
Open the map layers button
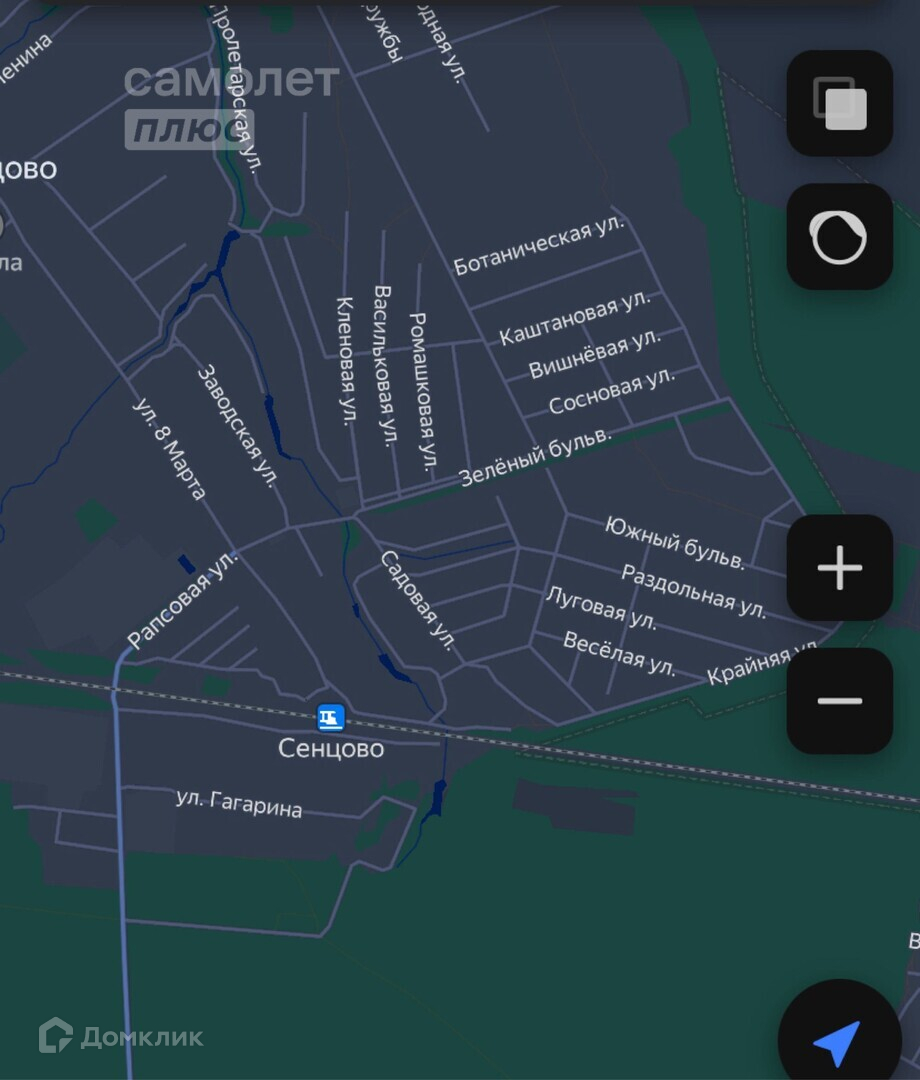(839, 103)
